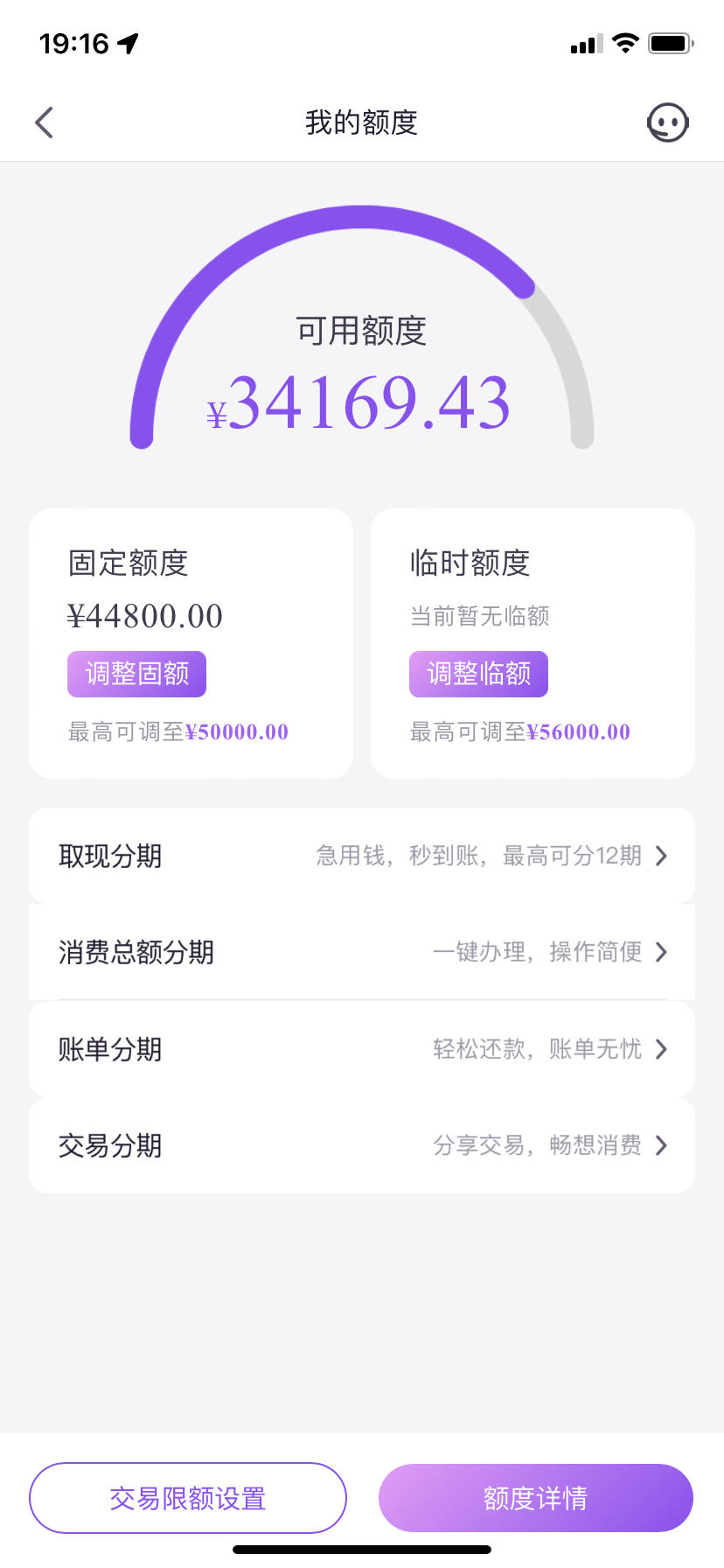Open the 交易分期 row

[362, 1145]
